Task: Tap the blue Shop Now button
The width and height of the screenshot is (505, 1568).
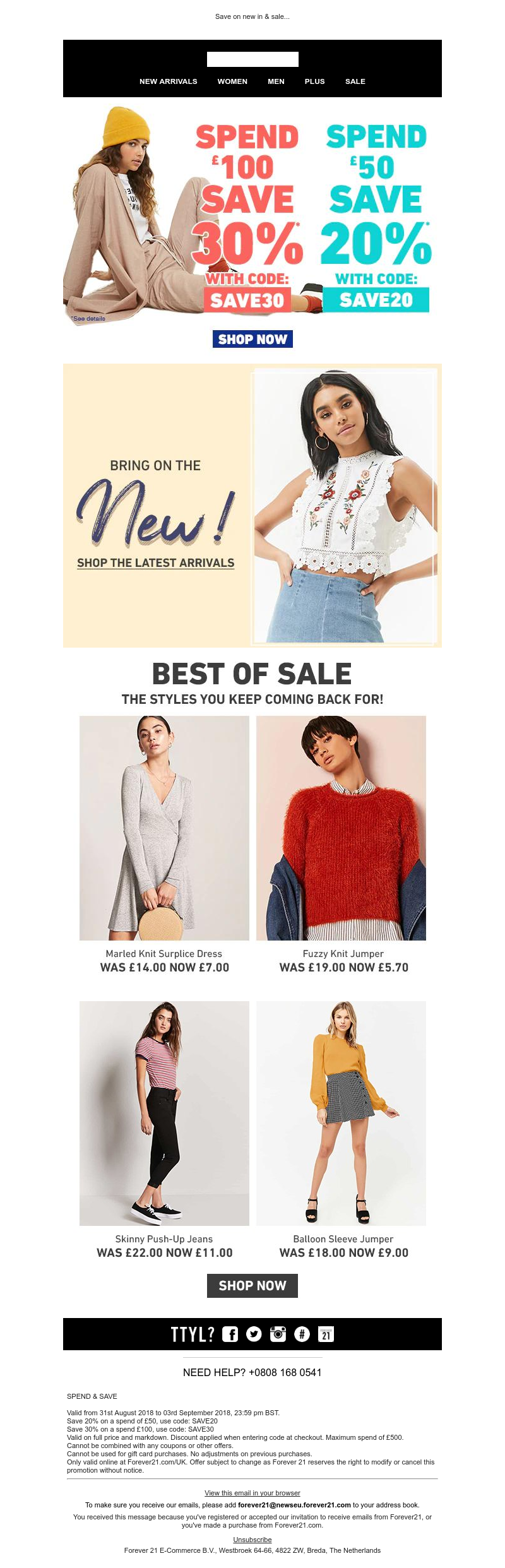Action: coord(252,339)
